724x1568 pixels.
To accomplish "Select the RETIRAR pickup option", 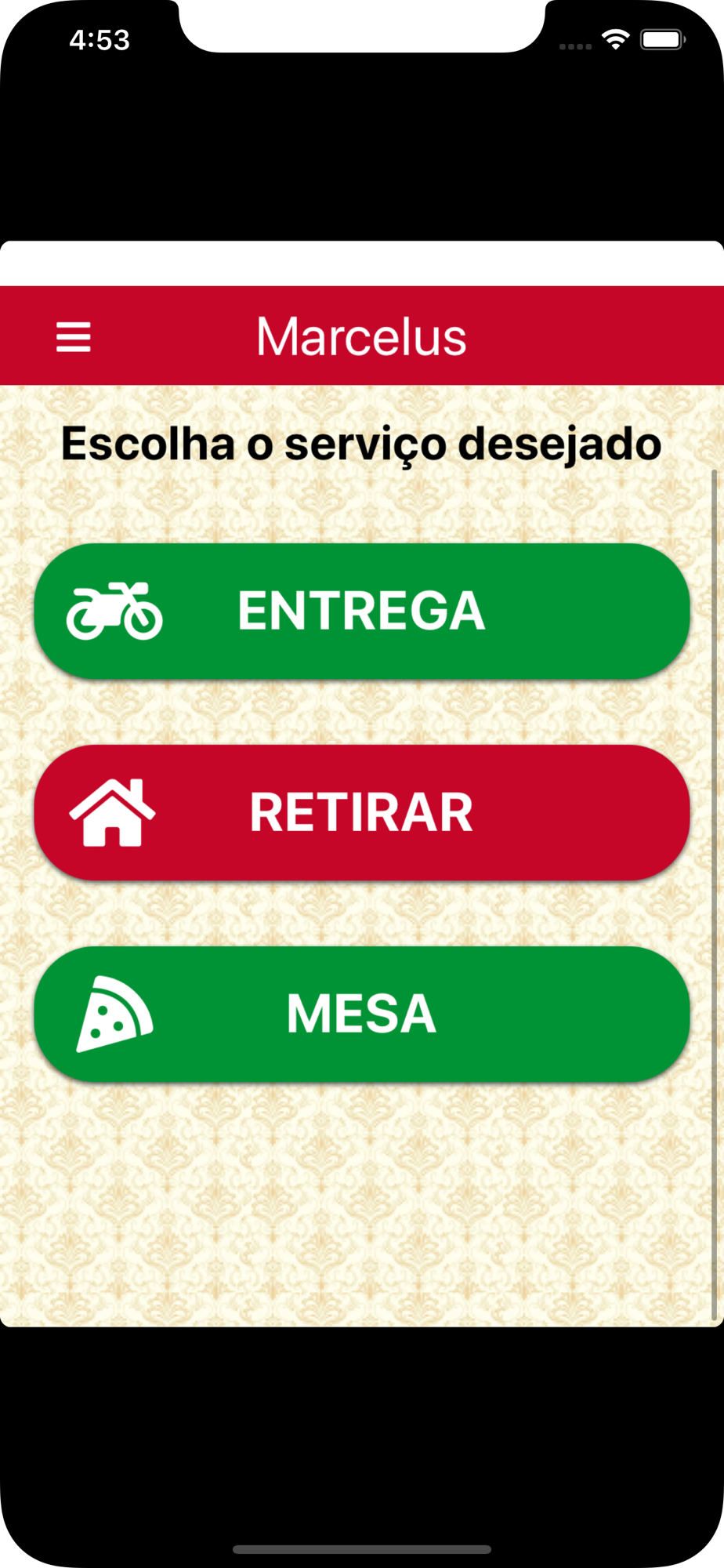I will click(x=362, y=812).
